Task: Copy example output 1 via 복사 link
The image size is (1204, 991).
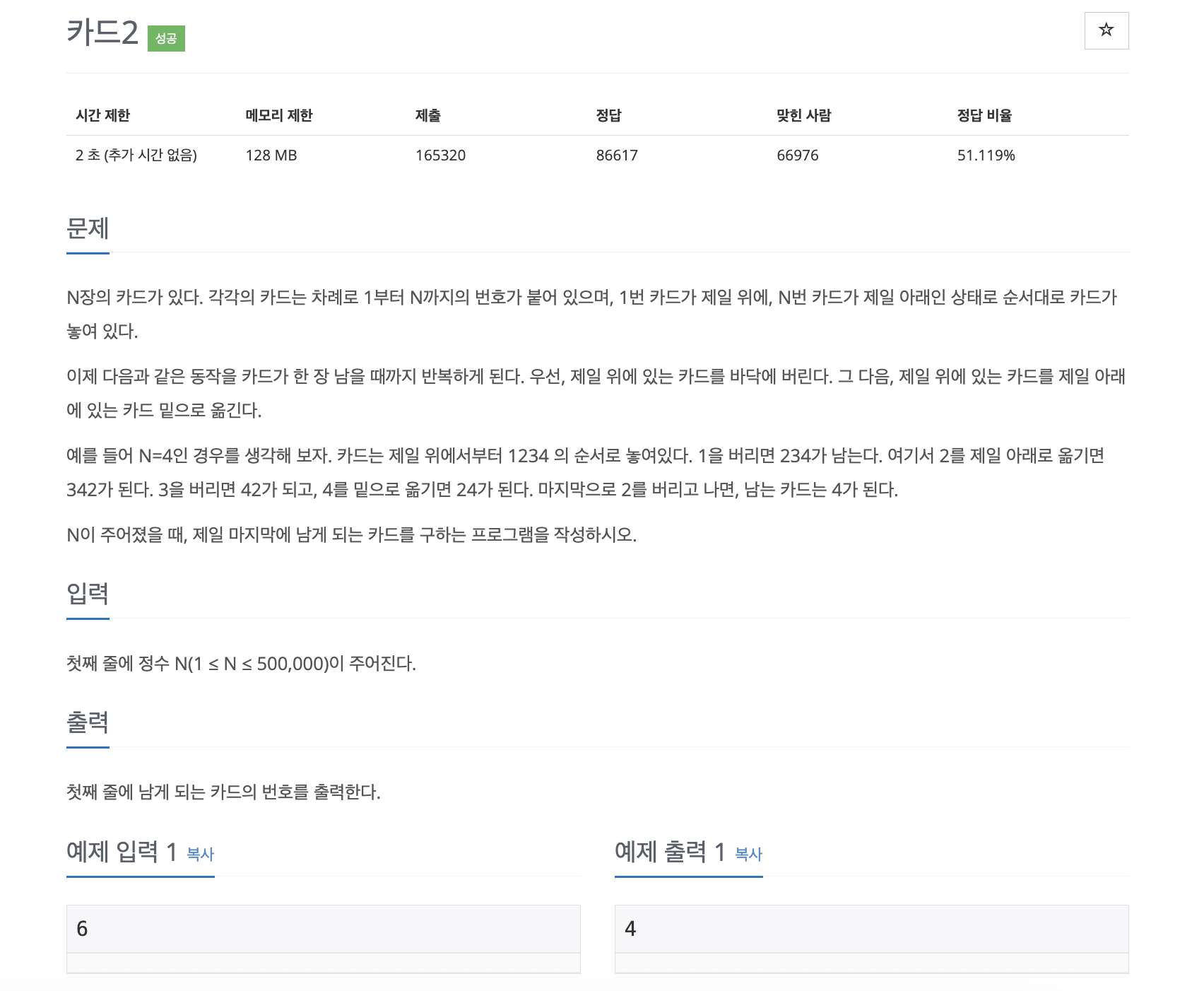Action: (x=748, y=854)
